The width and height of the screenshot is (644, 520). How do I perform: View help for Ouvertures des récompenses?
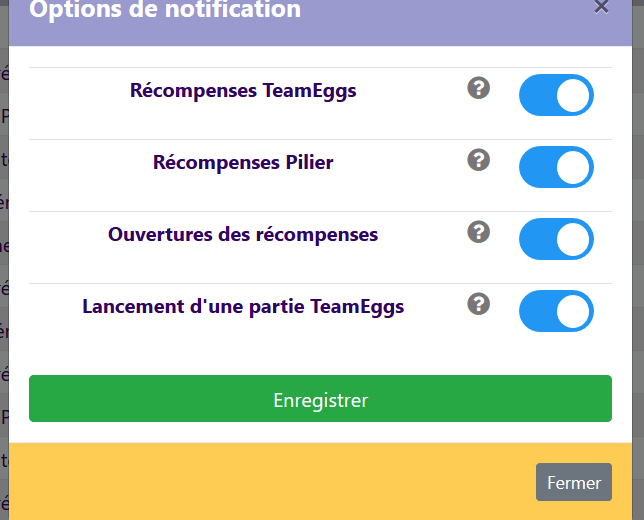click(x=479, y=232)
